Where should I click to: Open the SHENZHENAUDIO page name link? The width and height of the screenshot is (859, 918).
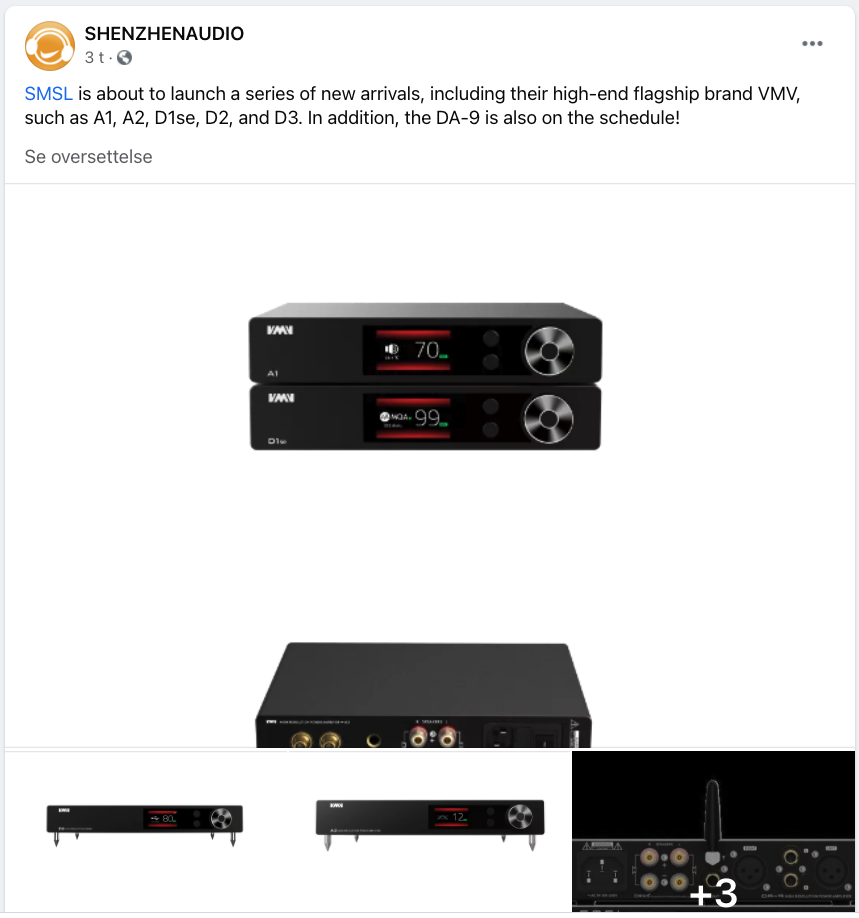[x=164, y=33]
